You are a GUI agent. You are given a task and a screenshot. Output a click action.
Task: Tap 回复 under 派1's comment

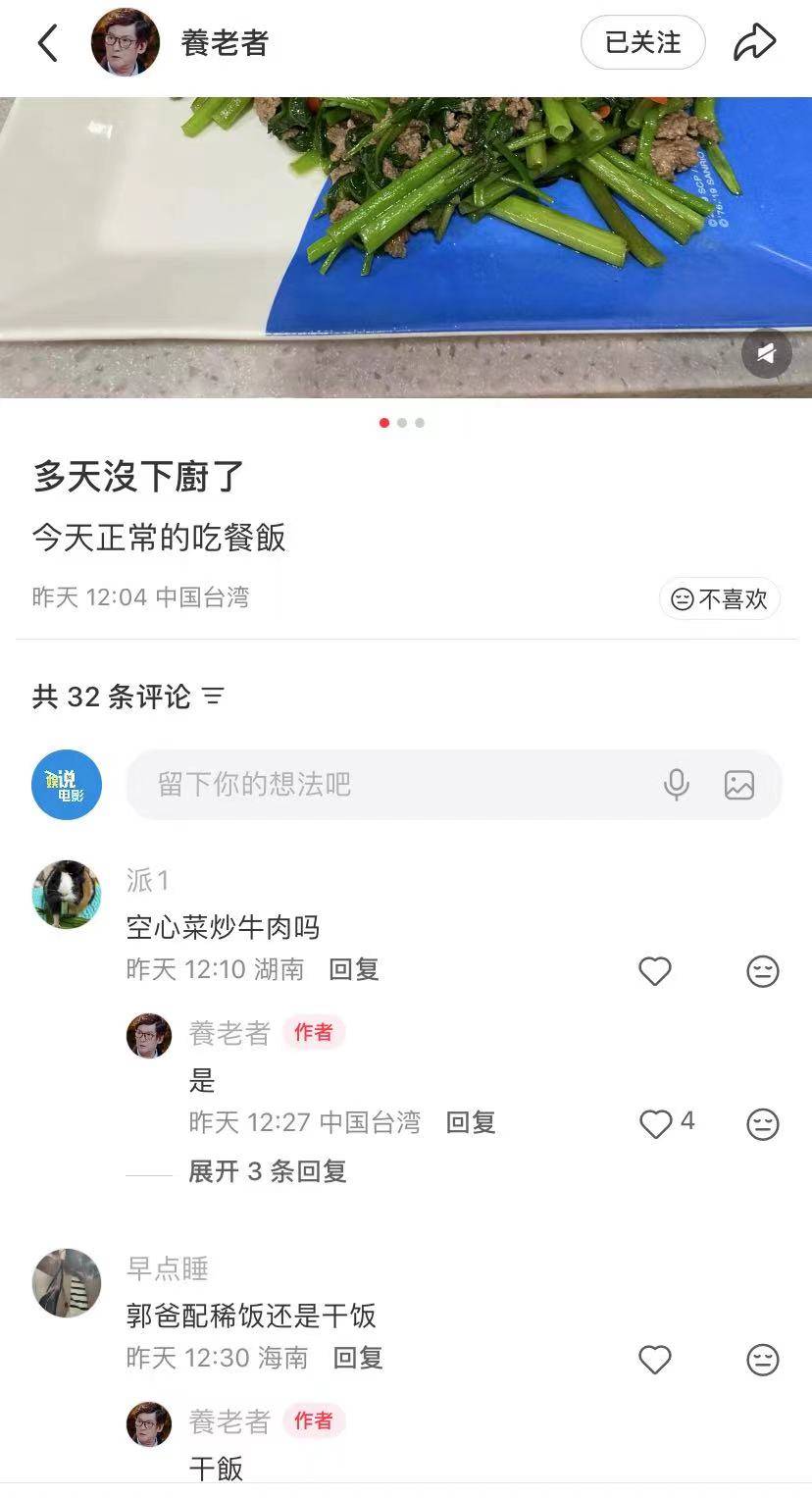pos(355,971)
